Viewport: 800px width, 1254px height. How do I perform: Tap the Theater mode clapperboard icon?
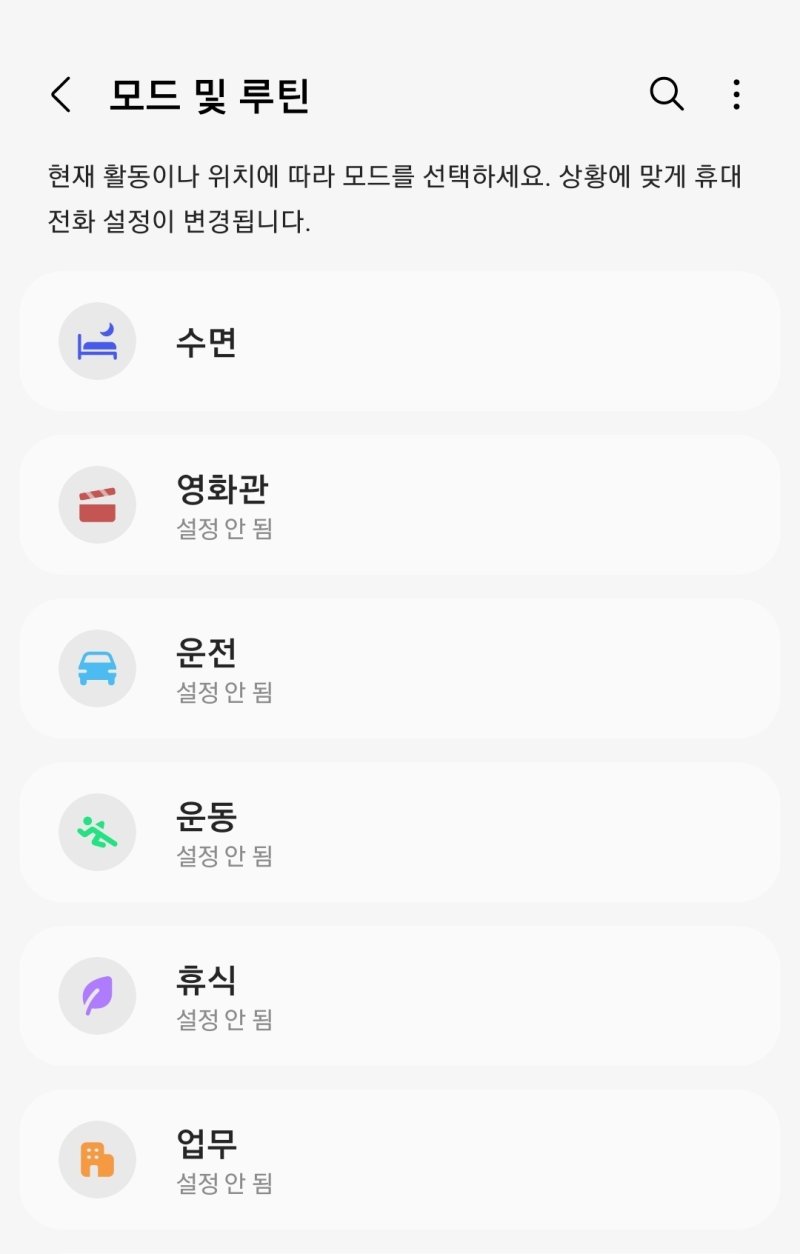97,505
